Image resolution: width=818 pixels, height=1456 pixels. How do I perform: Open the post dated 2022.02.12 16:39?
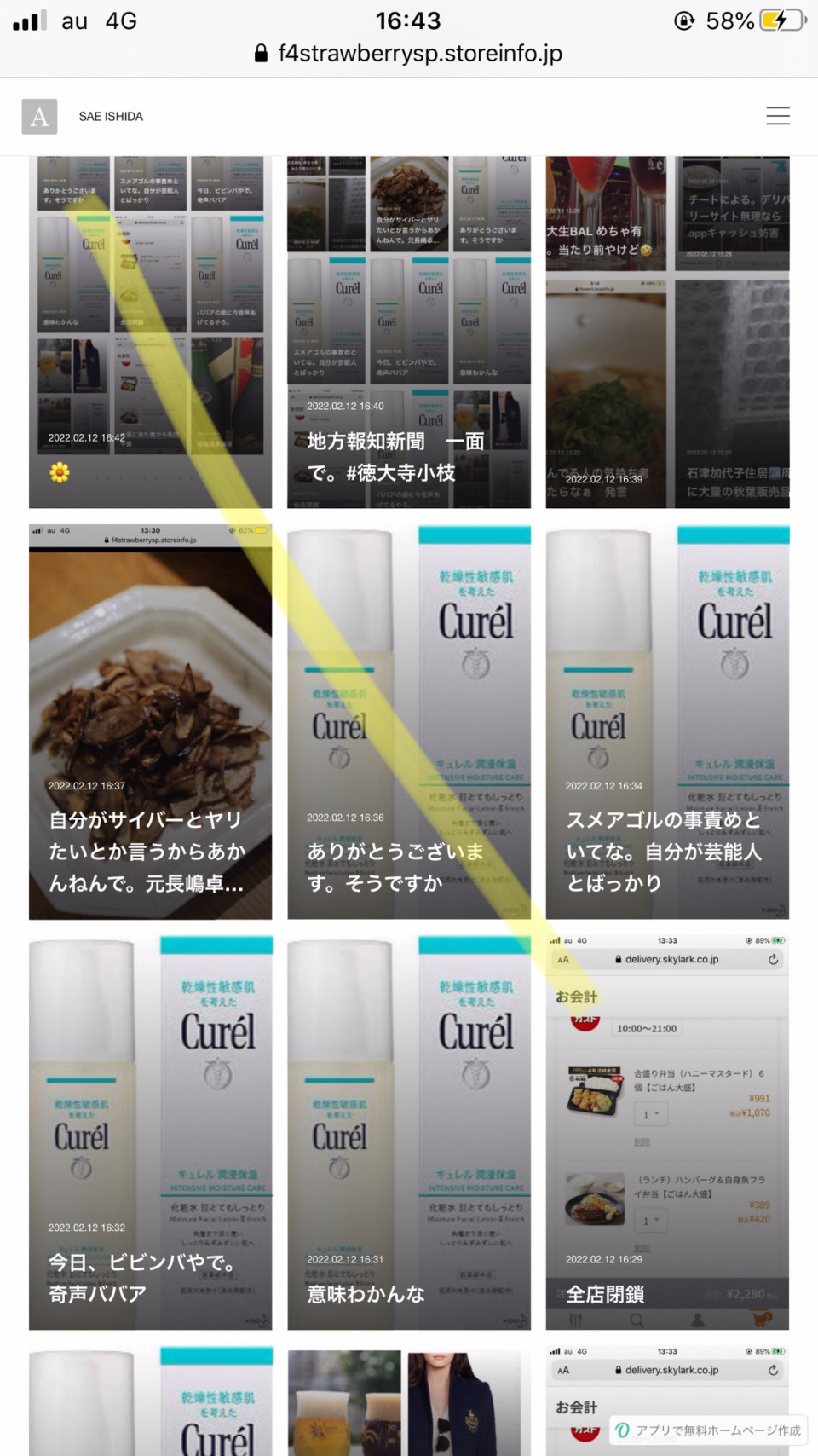point(667,332)
